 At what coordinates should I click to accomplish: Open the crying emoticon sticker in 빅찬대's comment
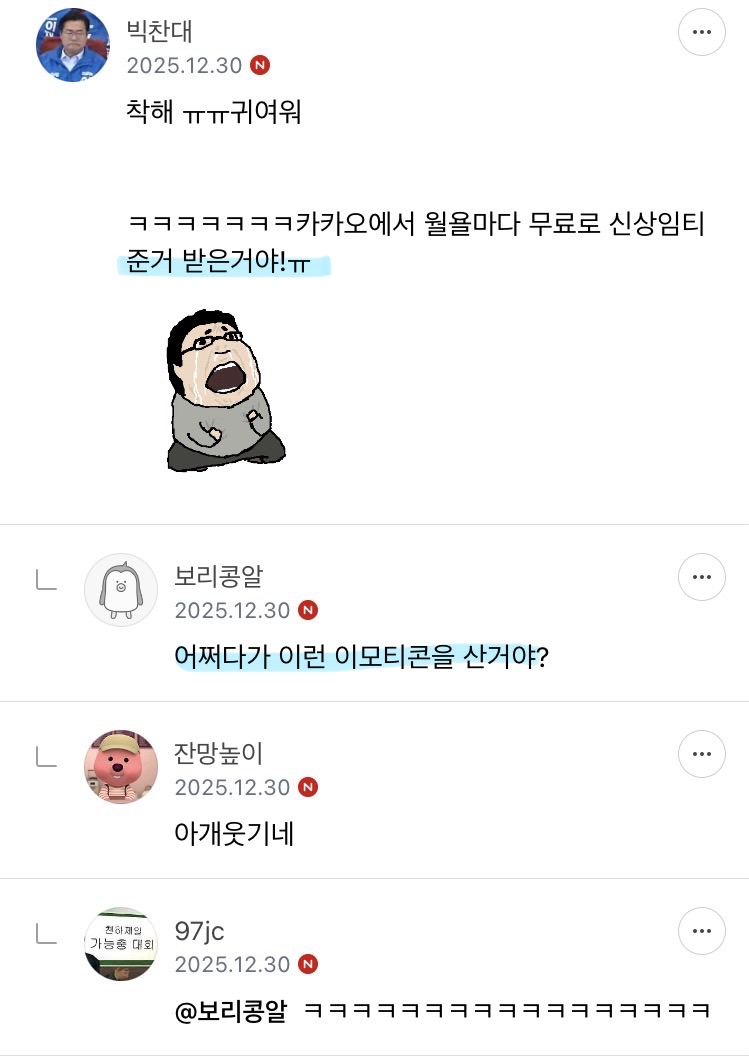(226, 390)
